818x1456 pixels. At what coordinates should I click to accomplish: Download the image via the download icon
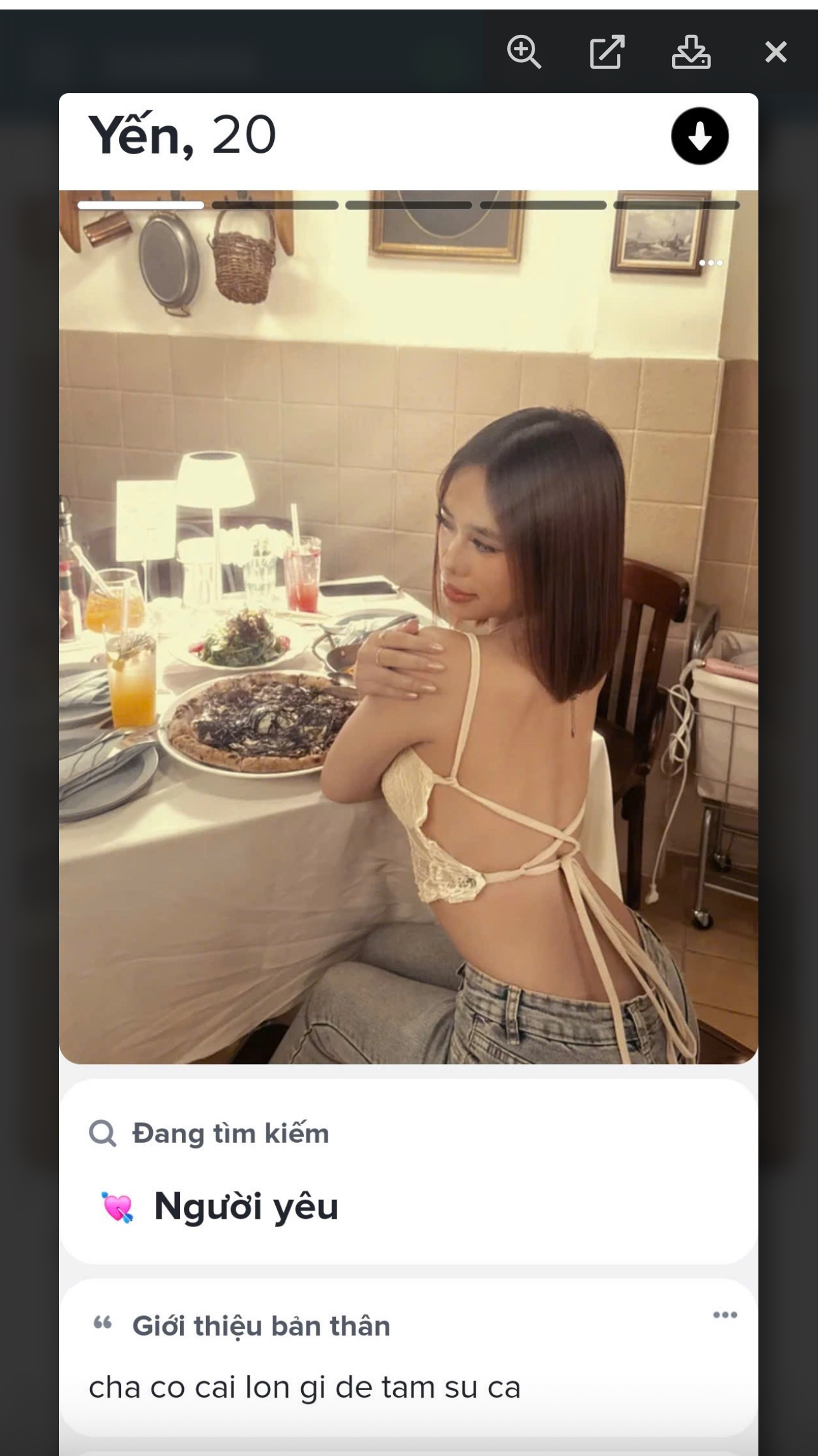pyautogui.click(x=691, y=52)
